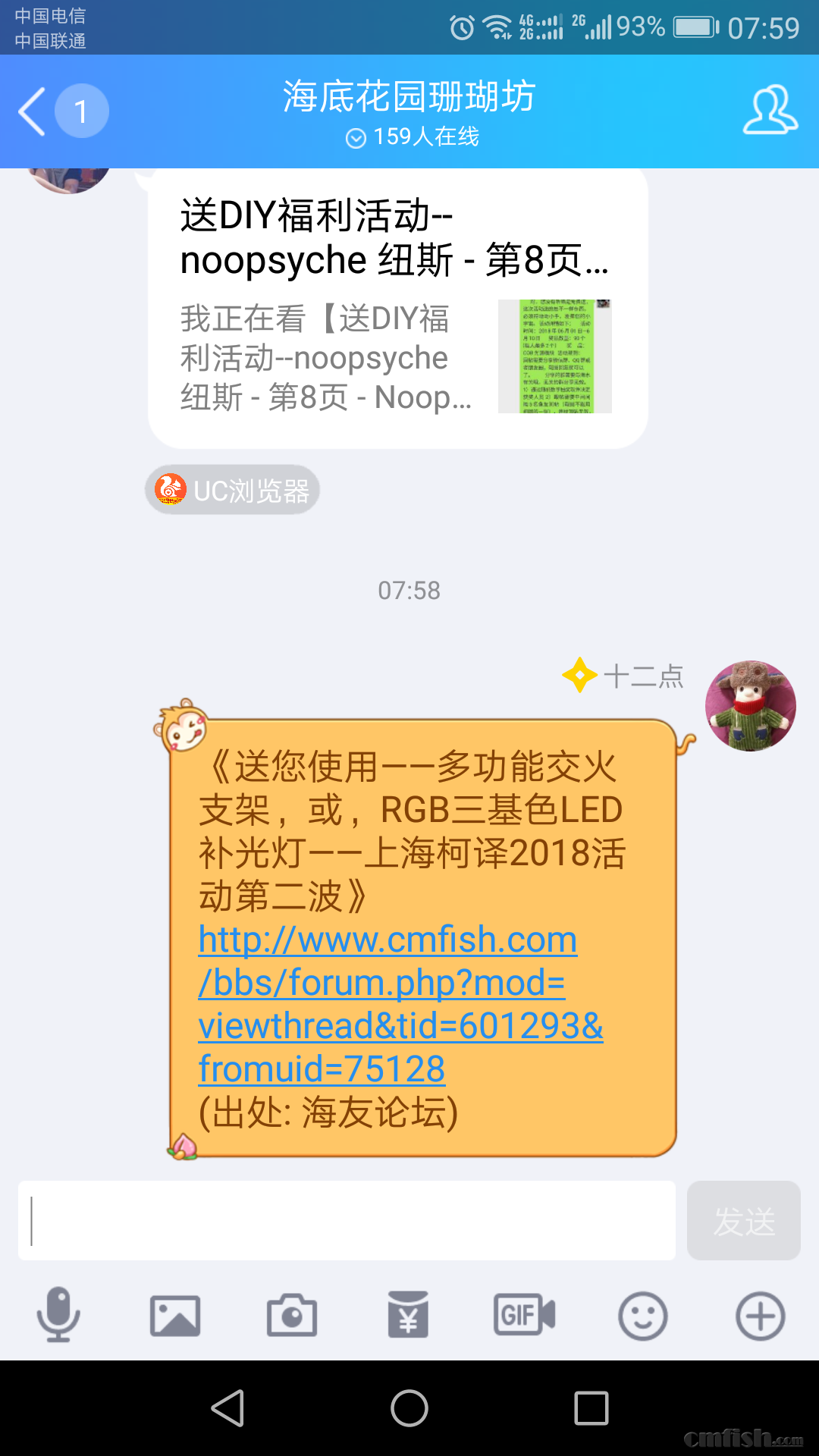Open the GIF picker
Screen dimensions: 819x1456
(x=525, y=1316)
